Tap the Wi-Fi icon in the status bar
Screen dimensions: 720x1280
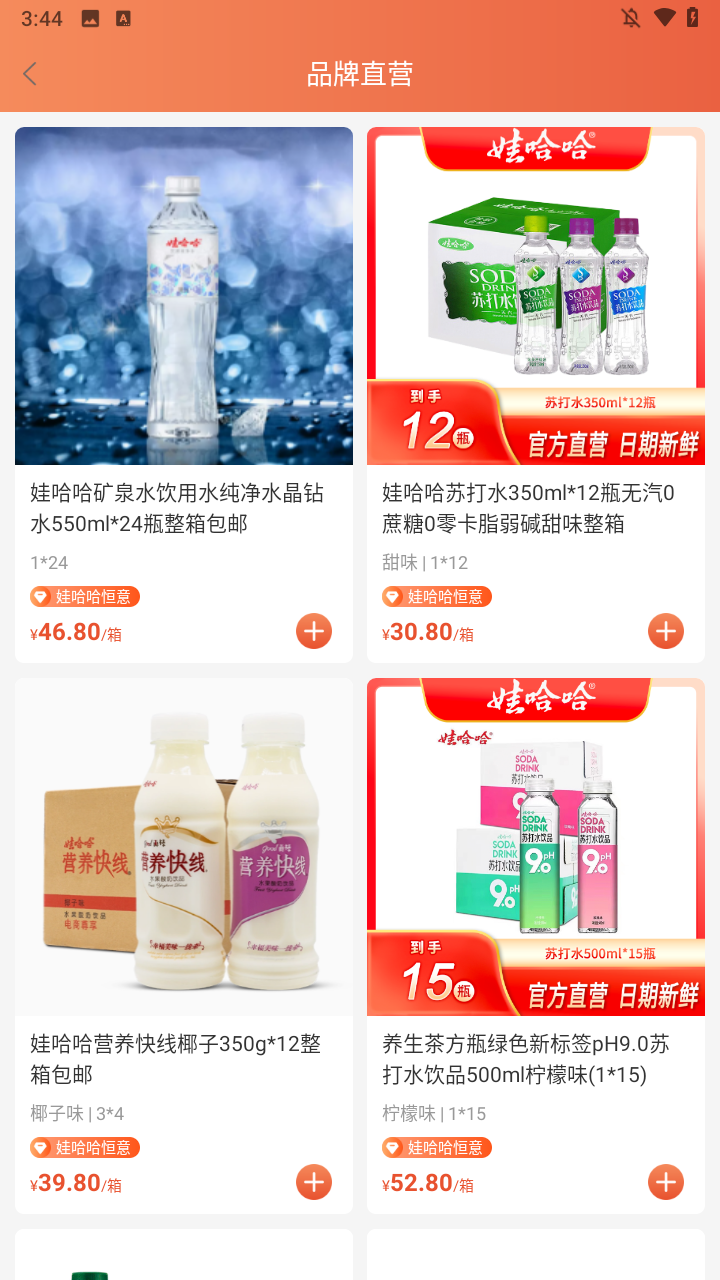(x=665, y=17)
